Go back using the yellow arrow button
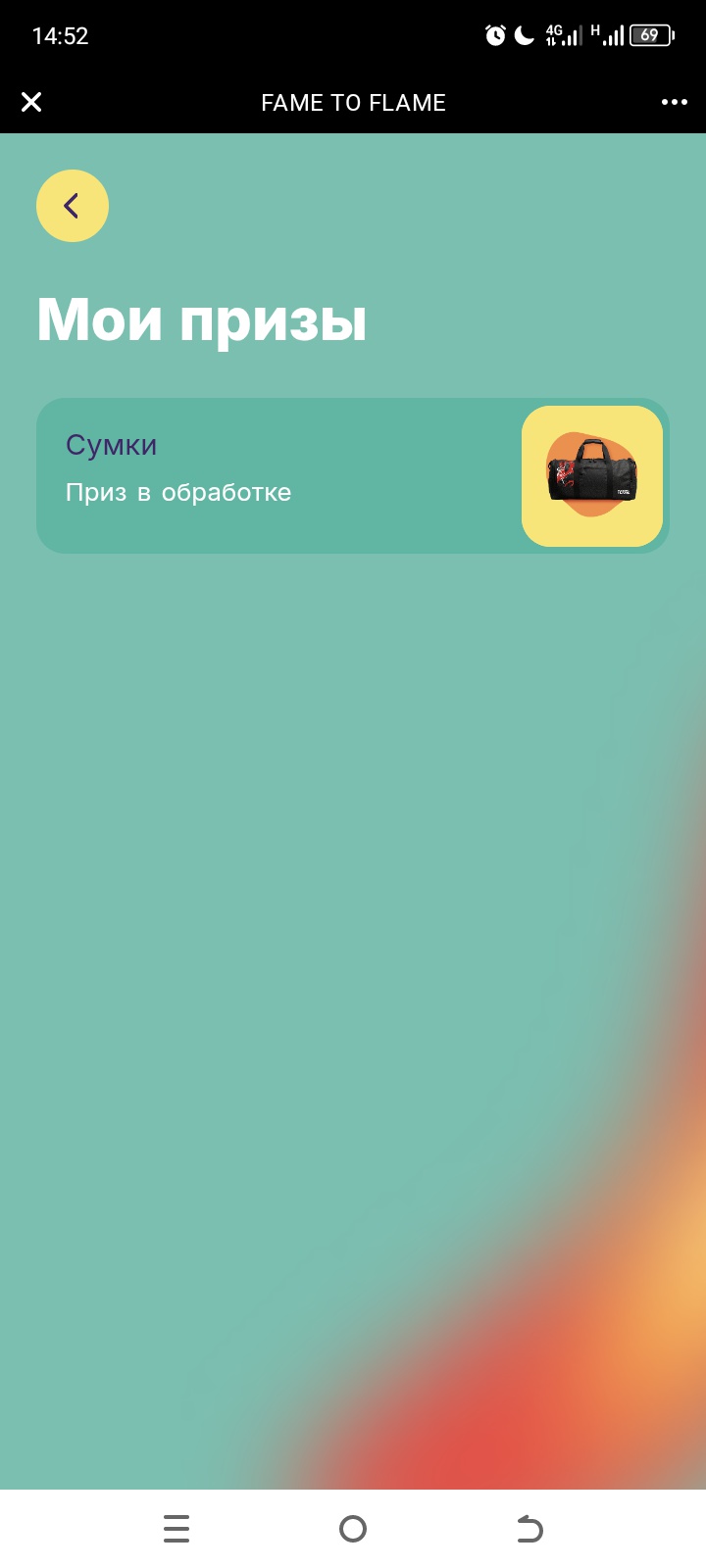The height and width of the screenshot is (1568, 706). [x=73, y=206]
